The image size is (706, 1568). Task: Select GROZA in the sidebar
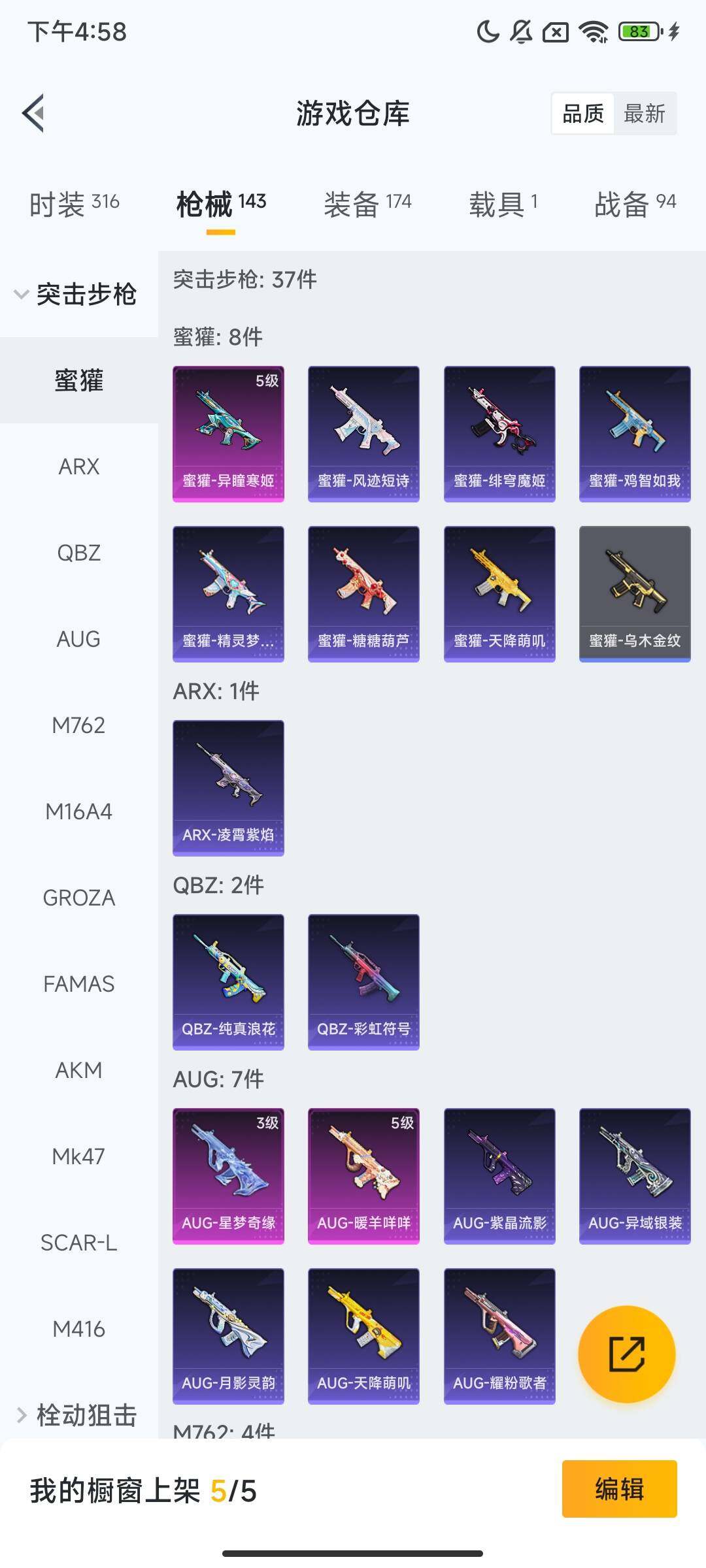[78, 898]
